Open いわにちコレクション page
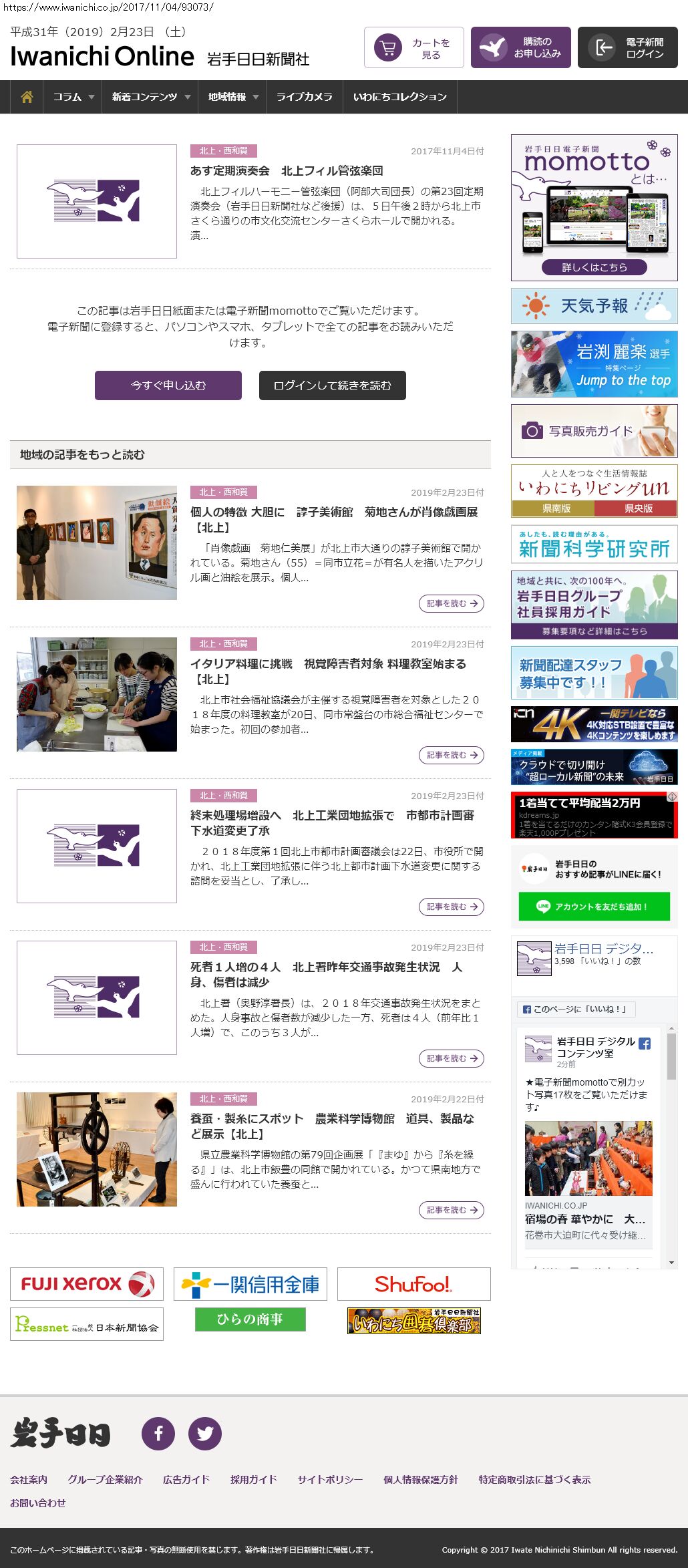Viewport: 688px width, 1568px height. tap(399, 97)
